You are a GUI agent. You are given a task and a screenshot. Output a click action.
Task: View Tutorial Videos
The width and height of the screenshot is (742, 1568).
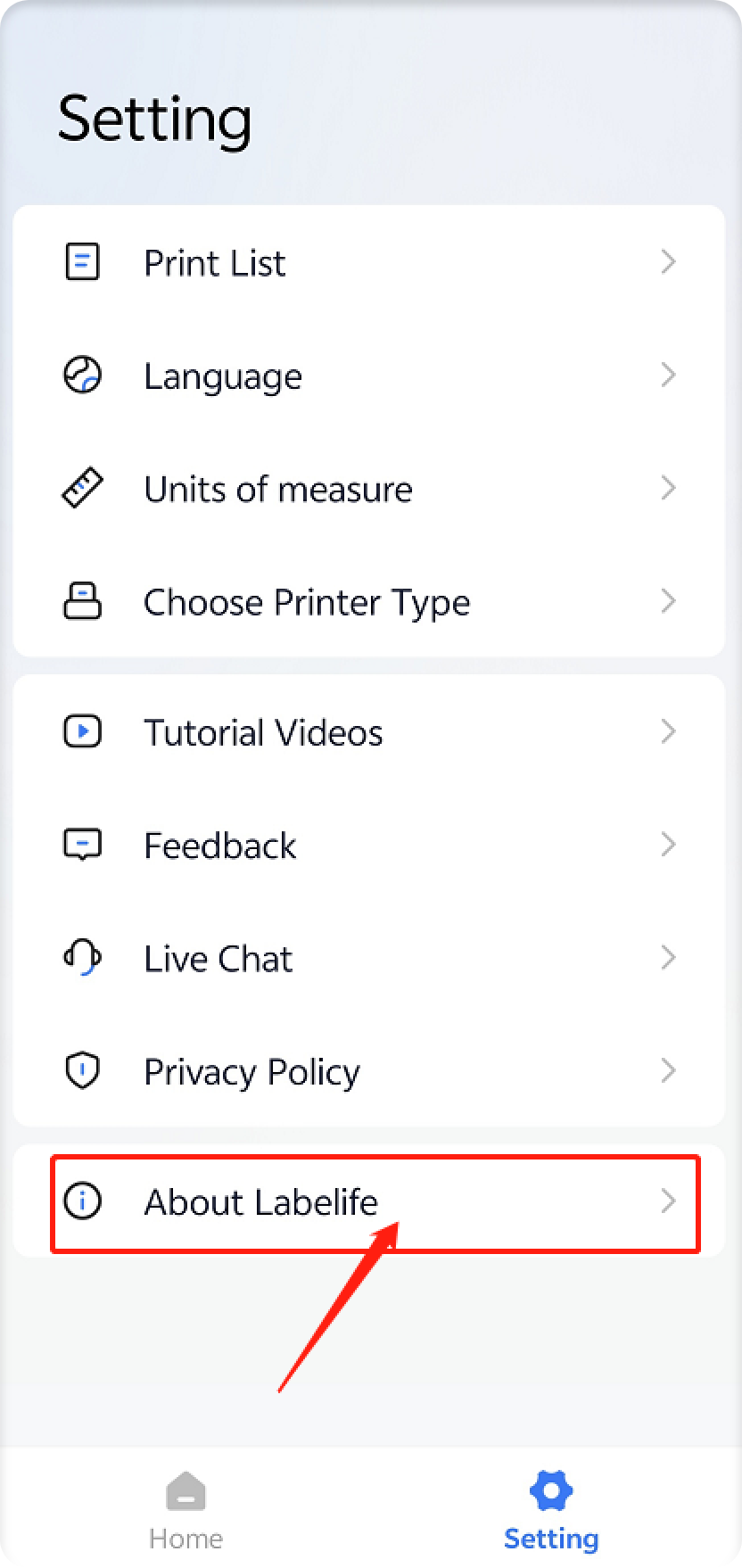pos(369,732)
